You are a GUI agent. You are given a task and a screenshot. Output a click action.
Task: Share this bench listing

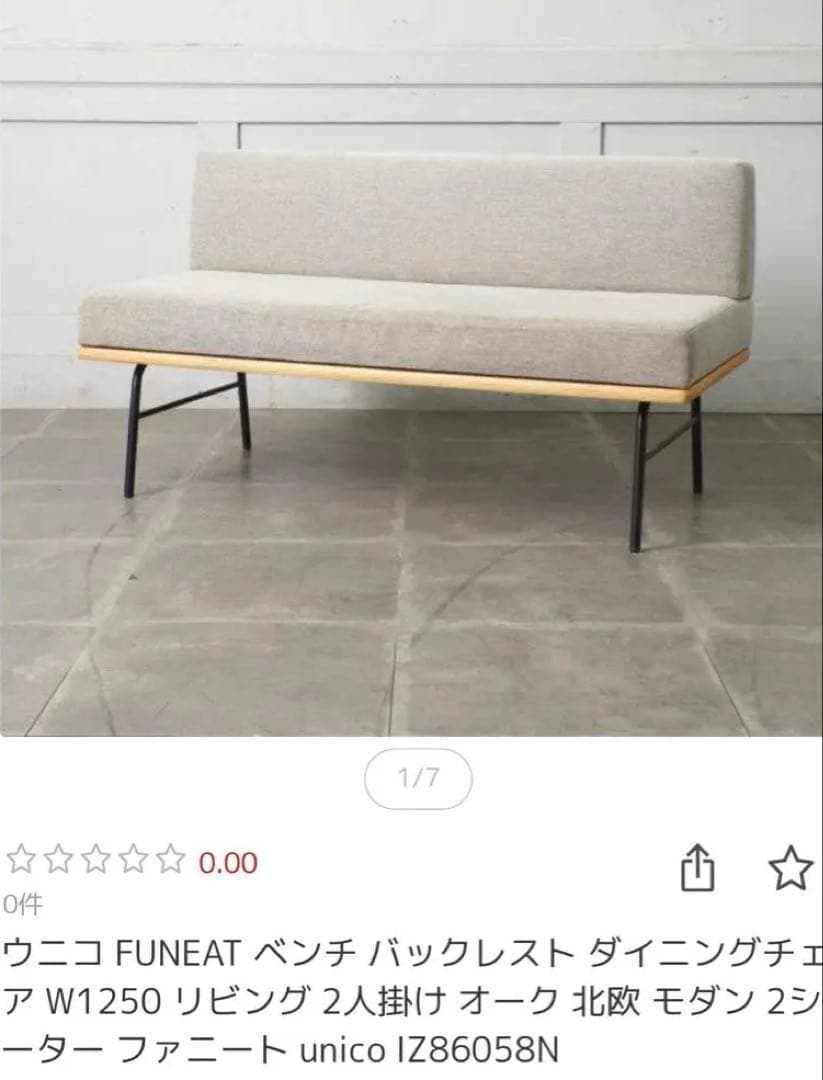pyautogui.click(x=700, y=868)
